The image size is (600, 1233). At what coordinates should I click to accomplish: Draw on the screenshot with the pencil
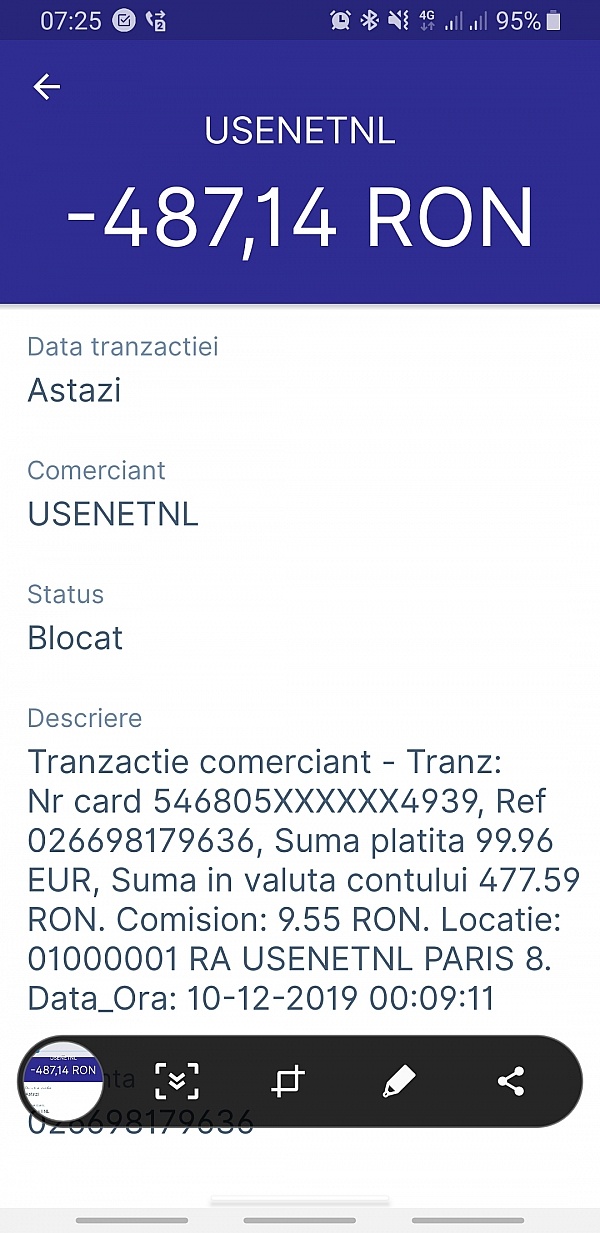(x=399, y=1081)
